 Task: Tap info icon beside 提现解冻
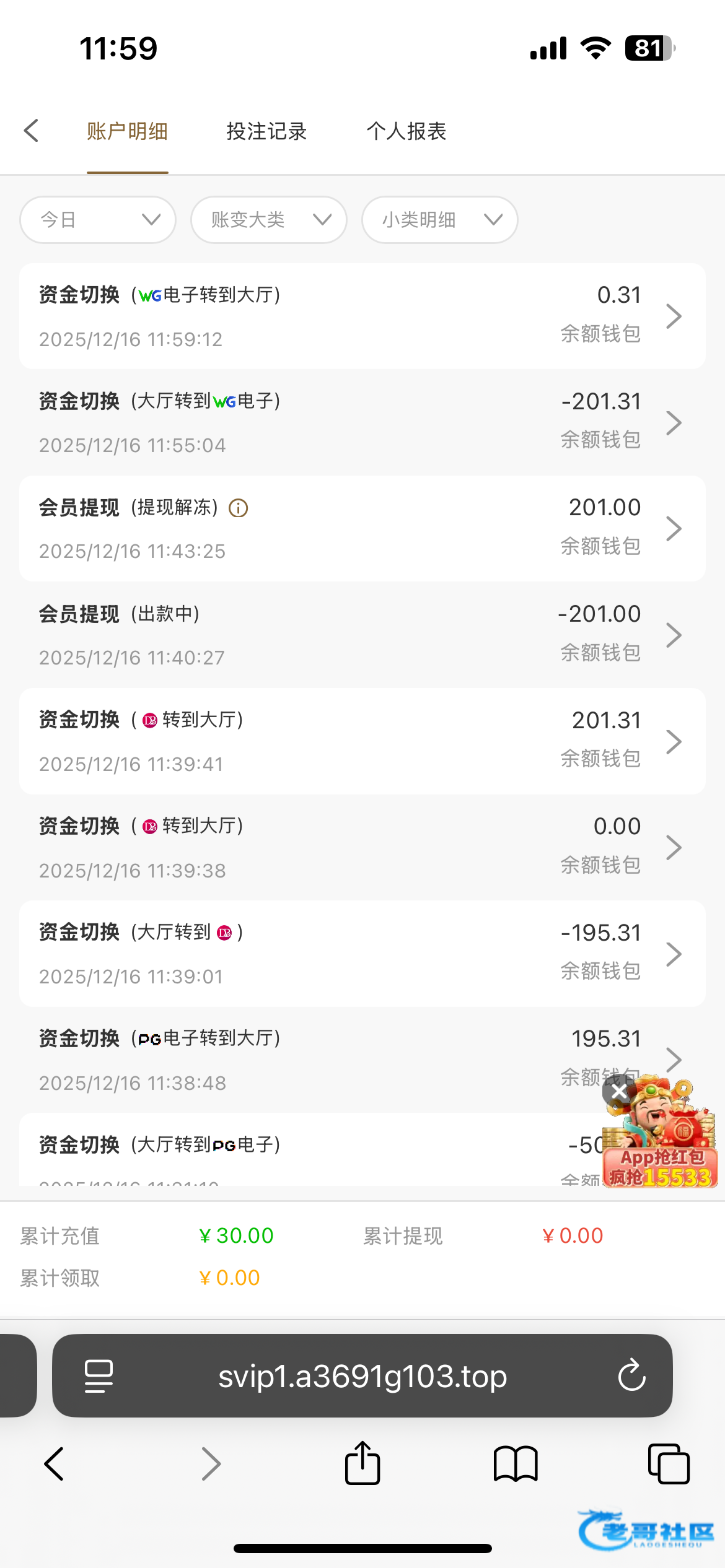tap(239, 508)
